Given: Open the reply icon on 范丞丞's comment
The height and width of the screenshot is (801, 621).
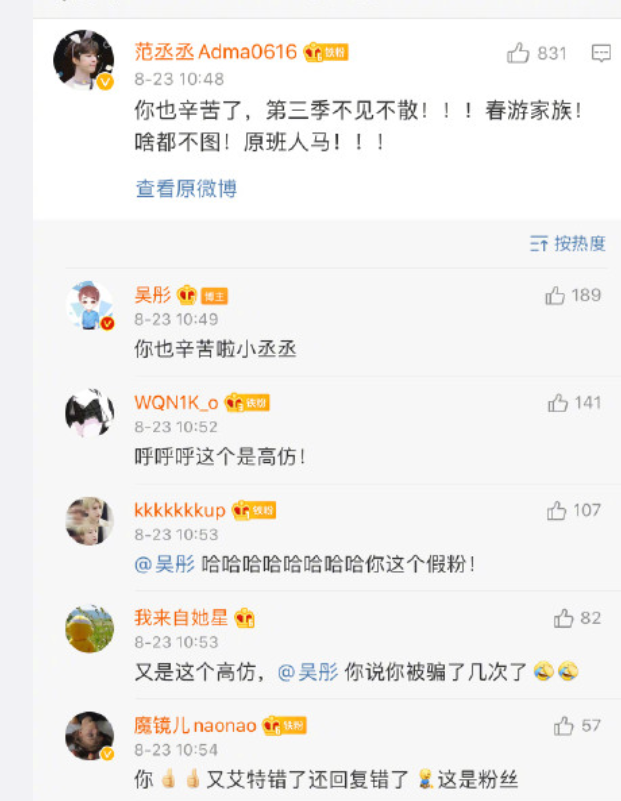Looking at the screenshot, I should click(x=600, y=54).
